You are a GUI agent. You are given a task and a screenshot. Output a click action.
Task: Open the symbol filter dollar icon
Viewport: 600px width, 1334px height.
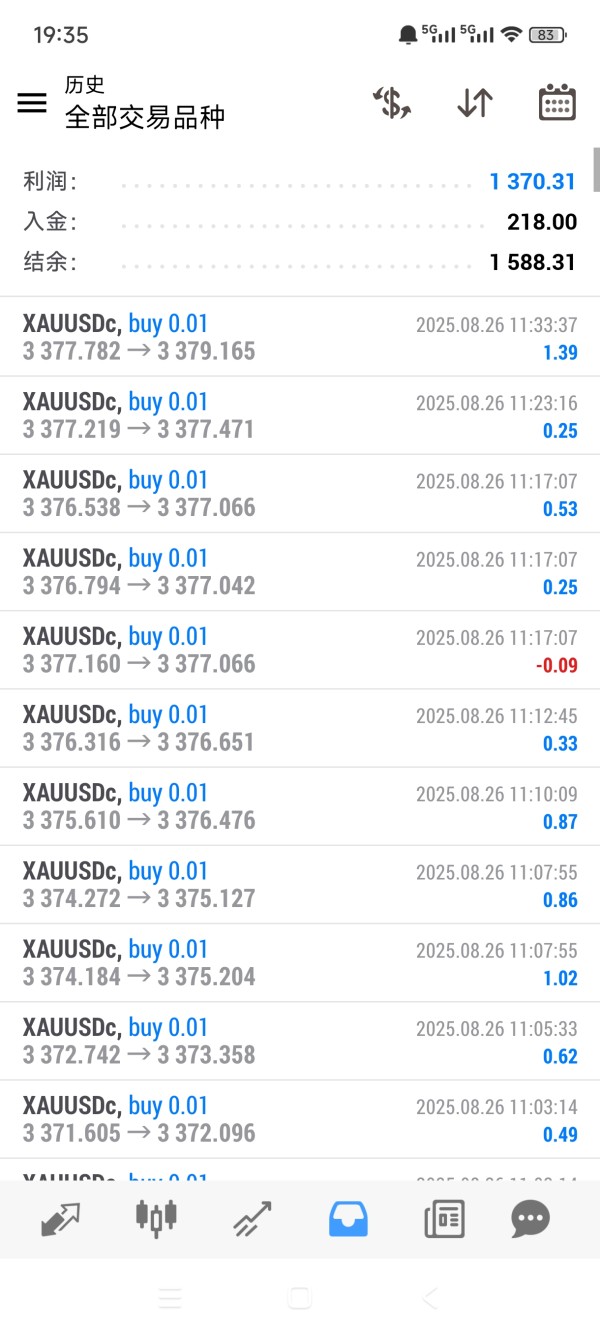(392, 103)
